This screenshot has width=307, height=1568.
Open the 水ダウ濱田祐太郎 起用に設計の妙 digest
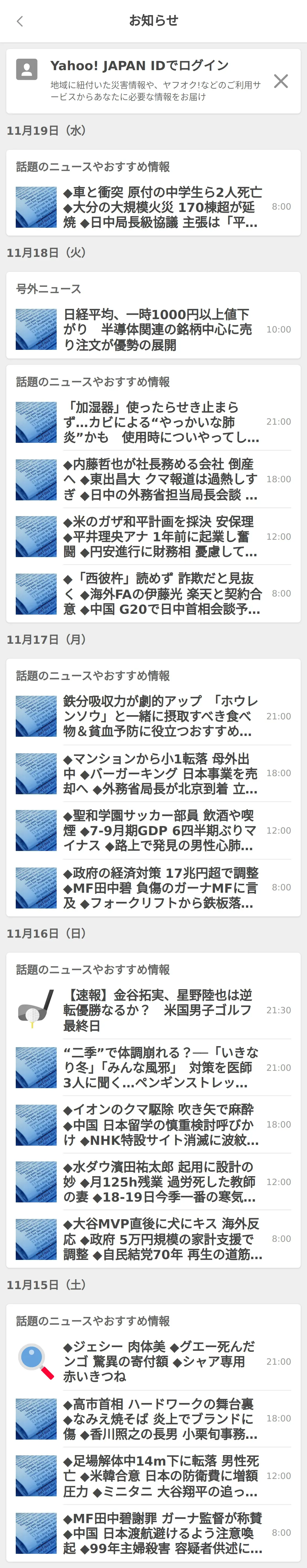tap(153, 1181)
